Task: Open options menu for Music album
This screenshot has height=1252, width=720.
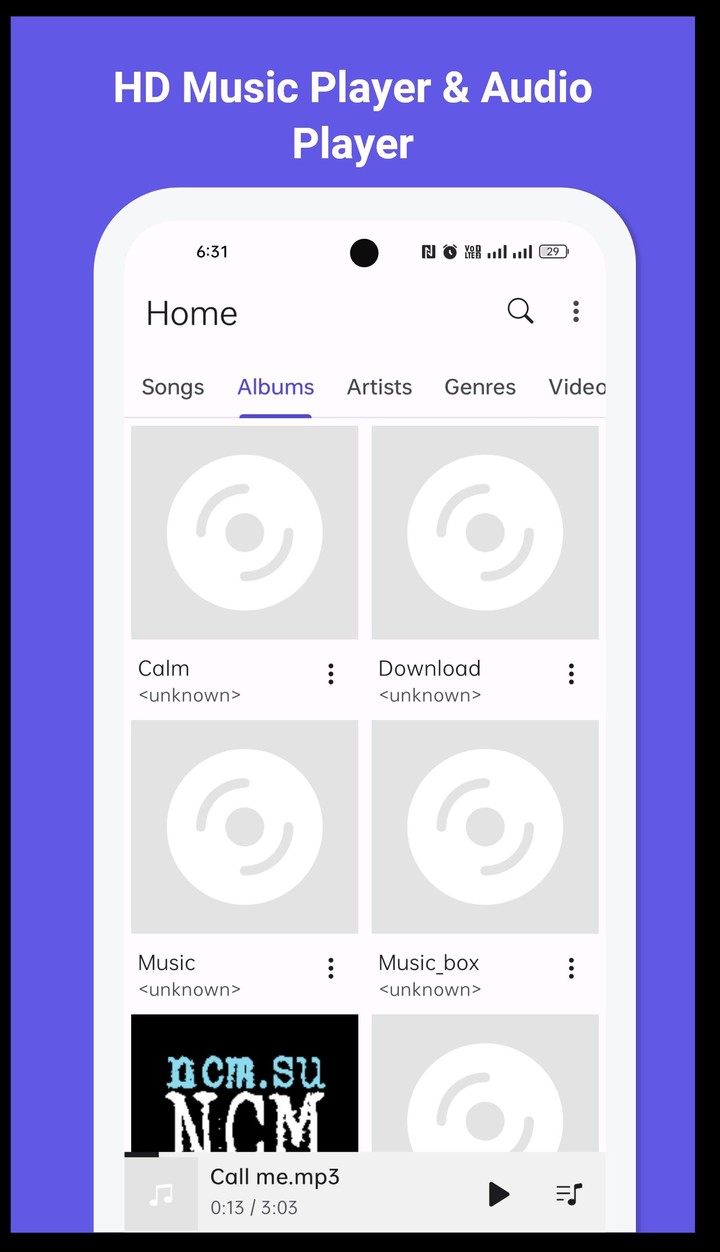Action: (330, 968)
